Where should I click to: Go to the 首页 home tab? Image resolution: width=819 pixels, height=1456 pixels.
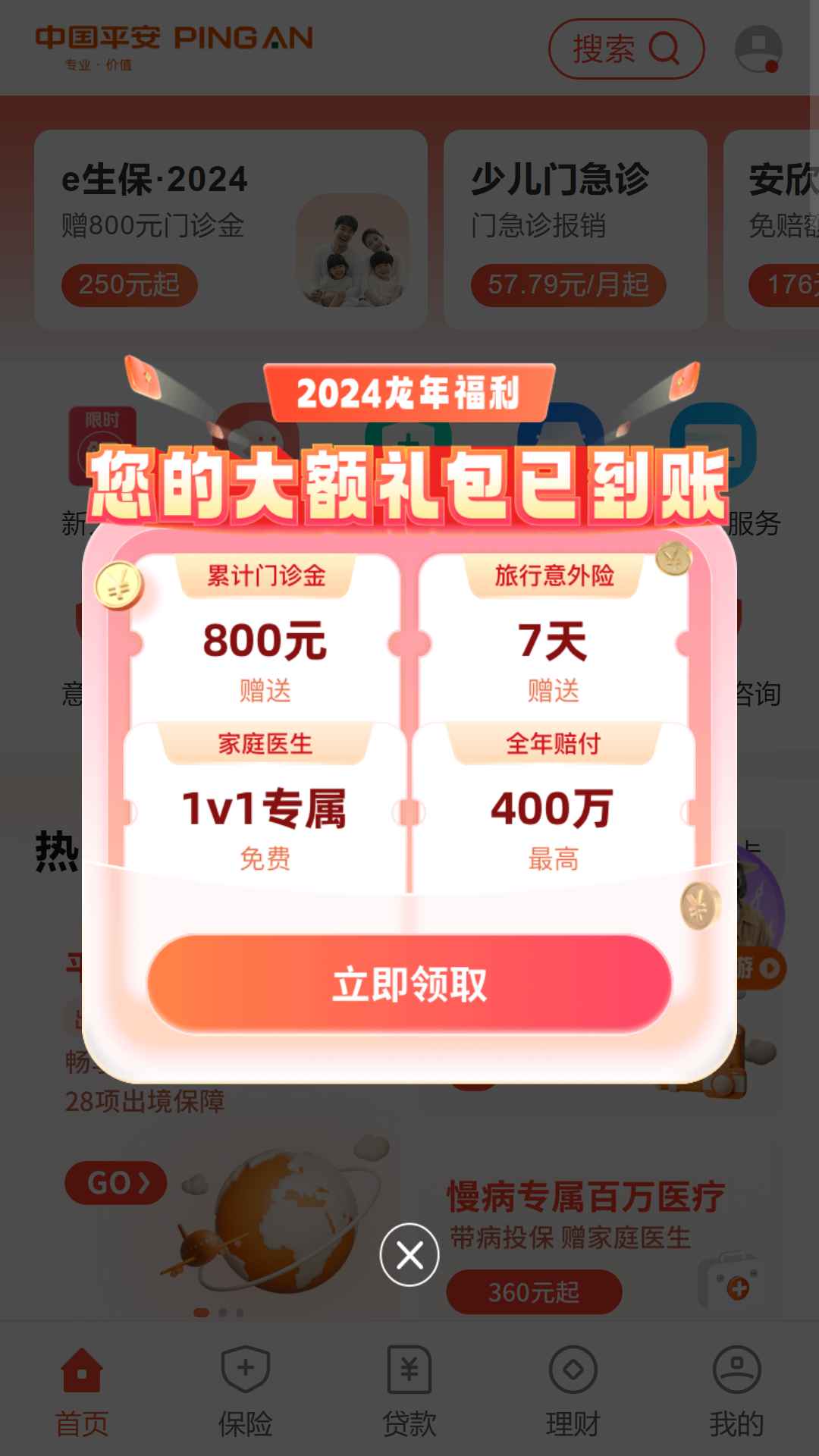pyautogui.click(x=82, y=1392)
